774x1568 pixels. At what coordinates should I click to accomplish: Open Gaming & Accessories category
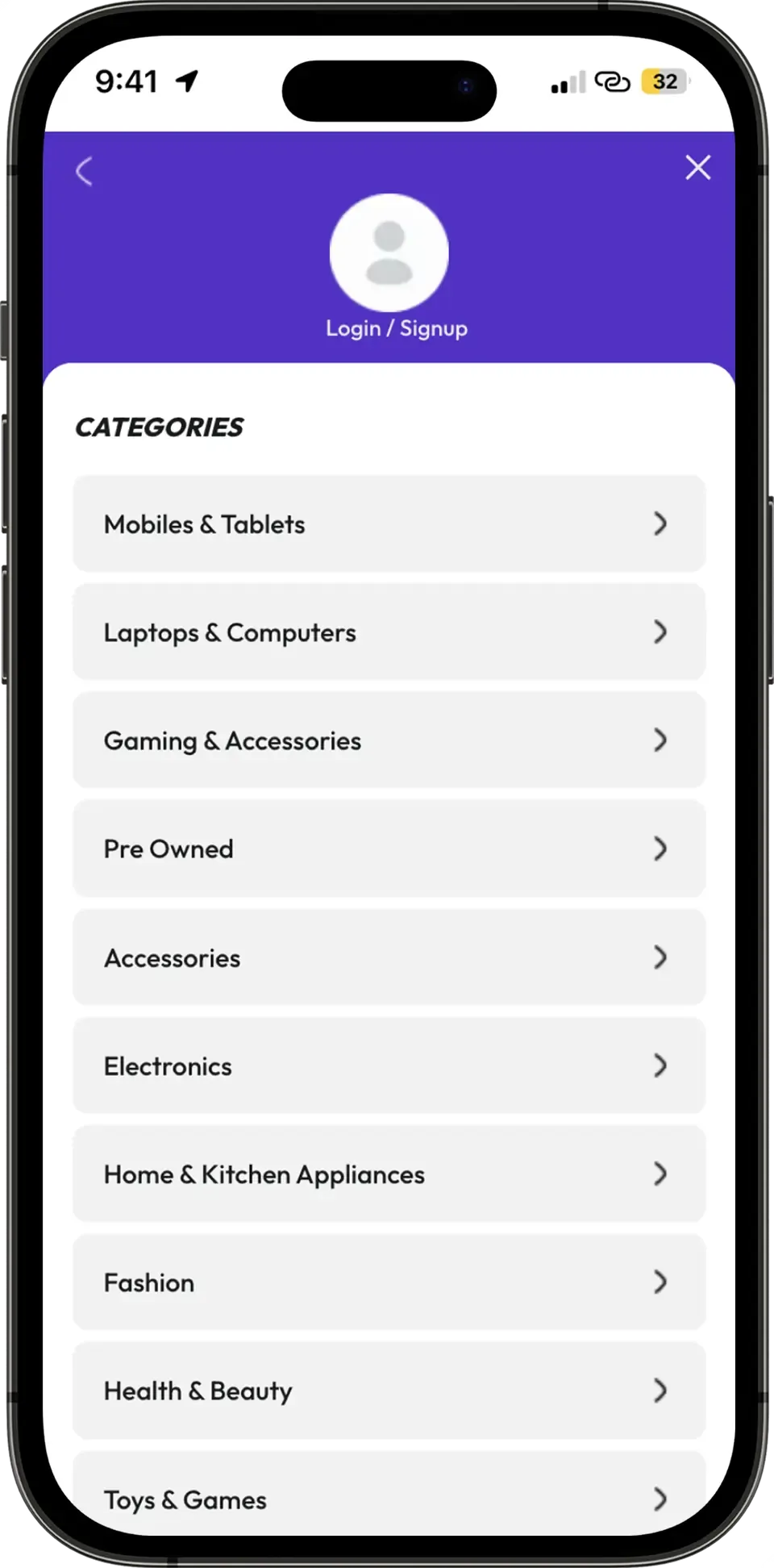click(x=389, y=740)
